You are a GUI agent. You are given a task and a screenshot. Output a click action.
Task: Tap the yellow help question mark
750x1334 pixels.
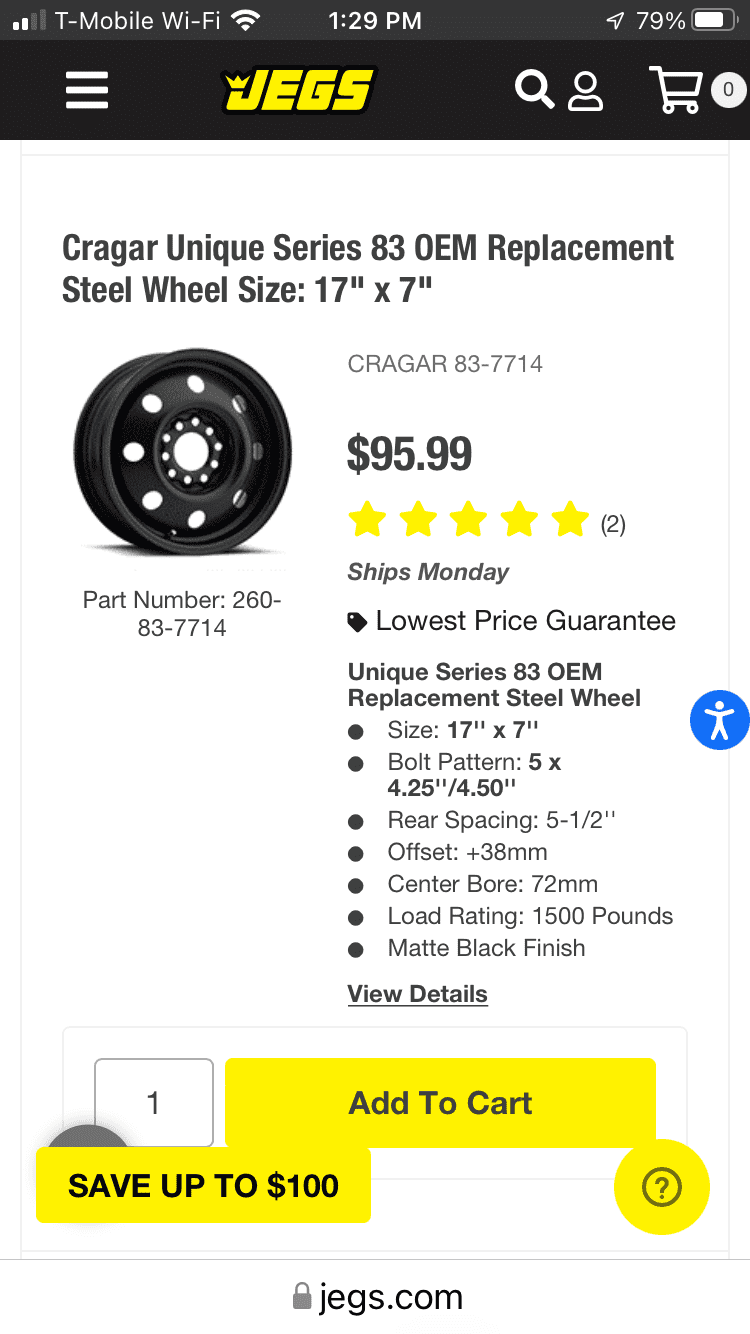coord(661,1187)
